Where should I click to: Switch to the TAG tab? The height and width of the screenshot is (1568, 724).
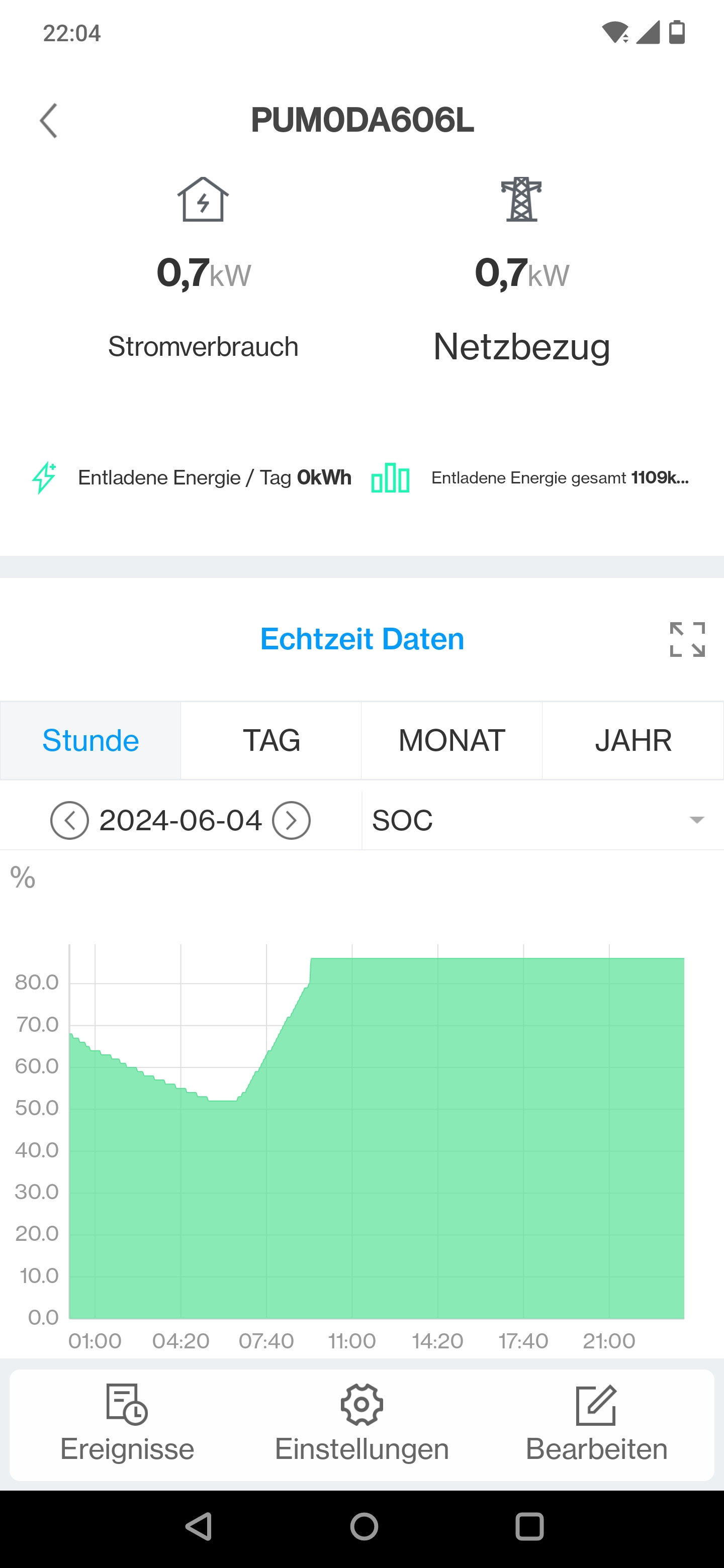pos(271,740)
